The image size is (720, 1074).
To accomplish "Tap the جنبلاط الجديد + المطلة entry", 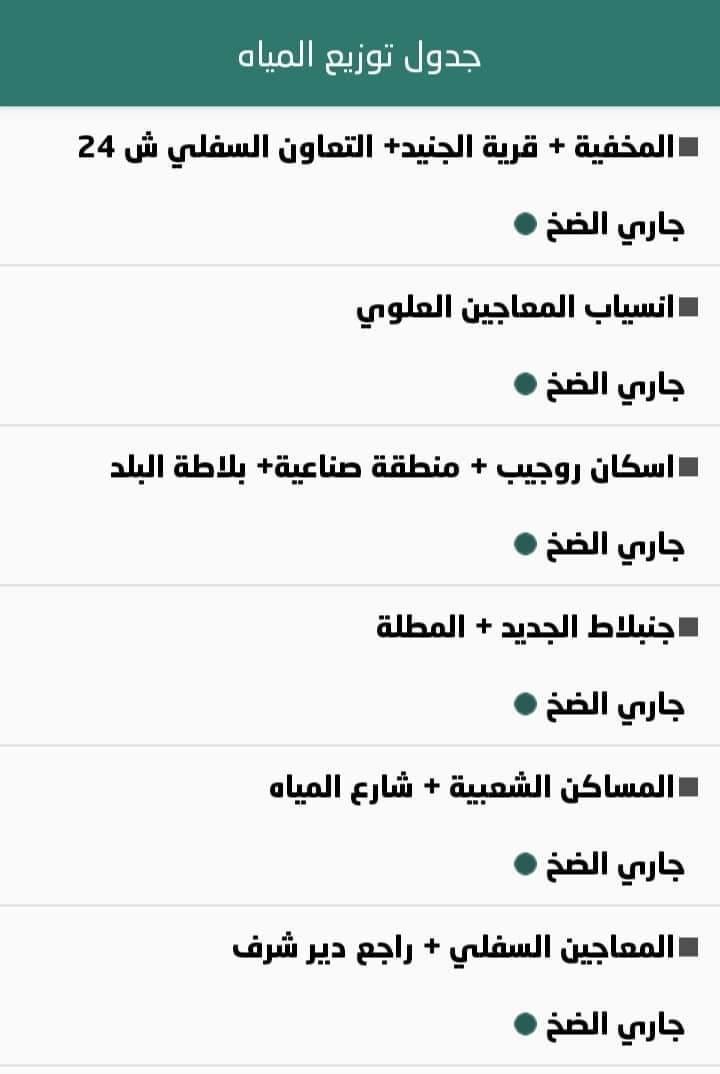I will (525, 628).
